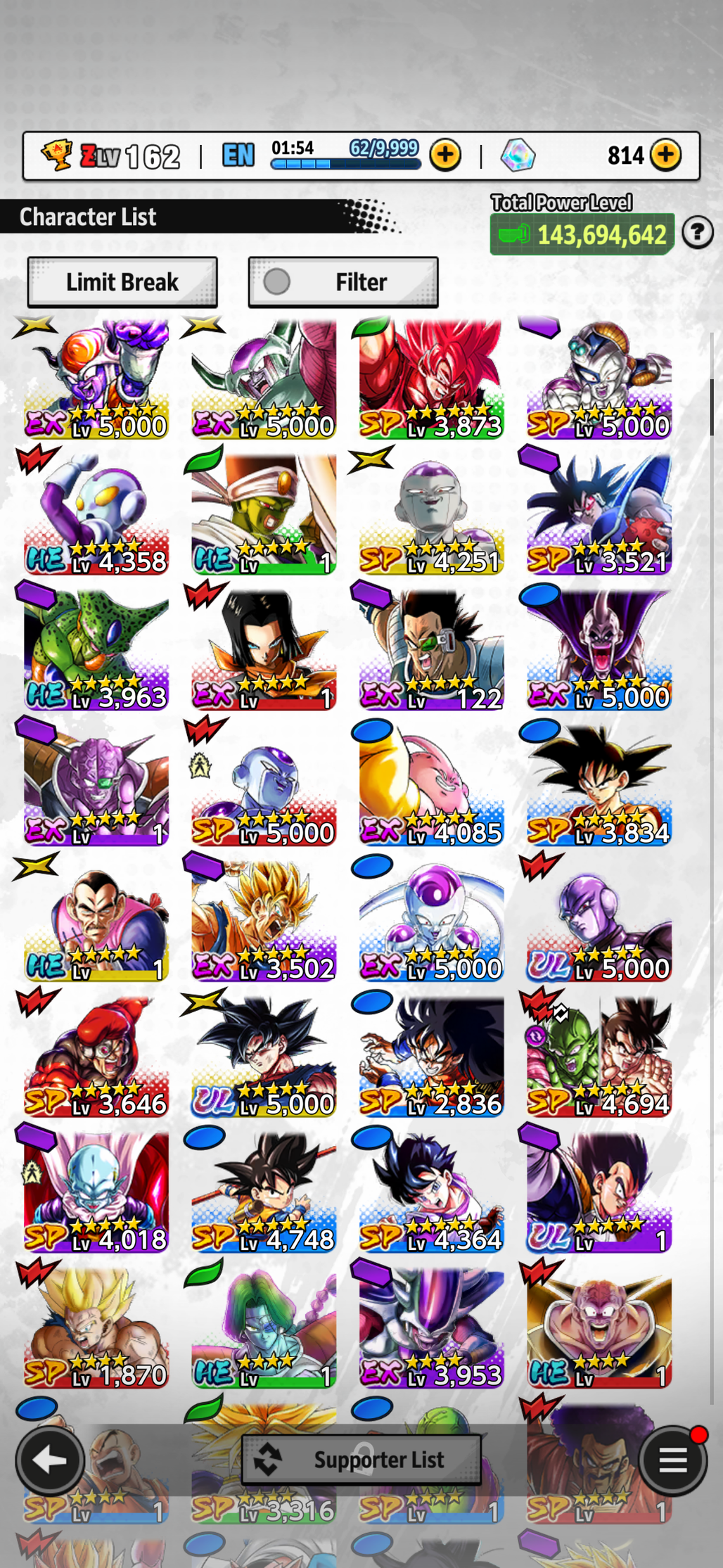Screen dimensions: 723x1568
Task: Open the Limit Break button
Action: click(x=122, y=282)
